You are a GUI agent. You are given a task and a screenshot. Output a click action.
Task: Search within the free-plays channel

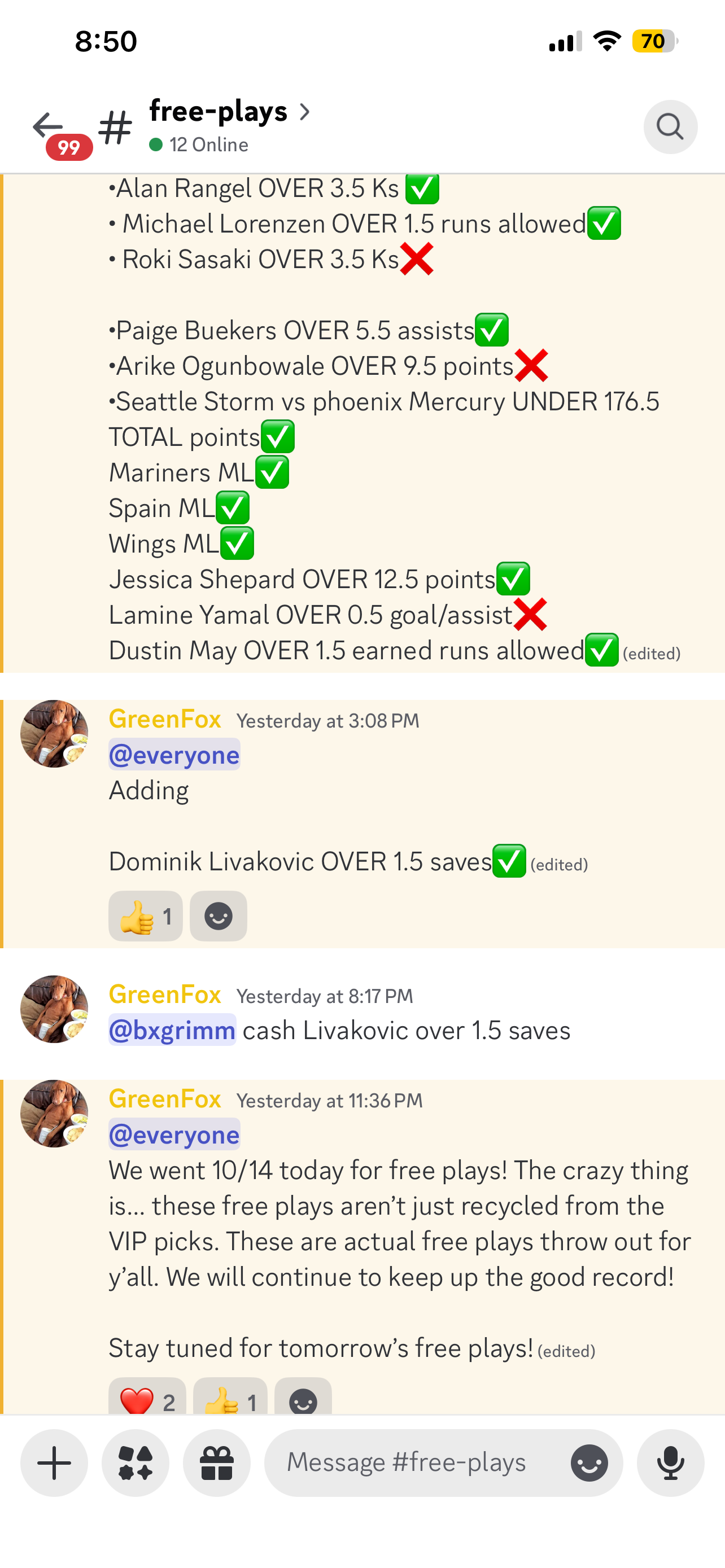tap(670, 126)
